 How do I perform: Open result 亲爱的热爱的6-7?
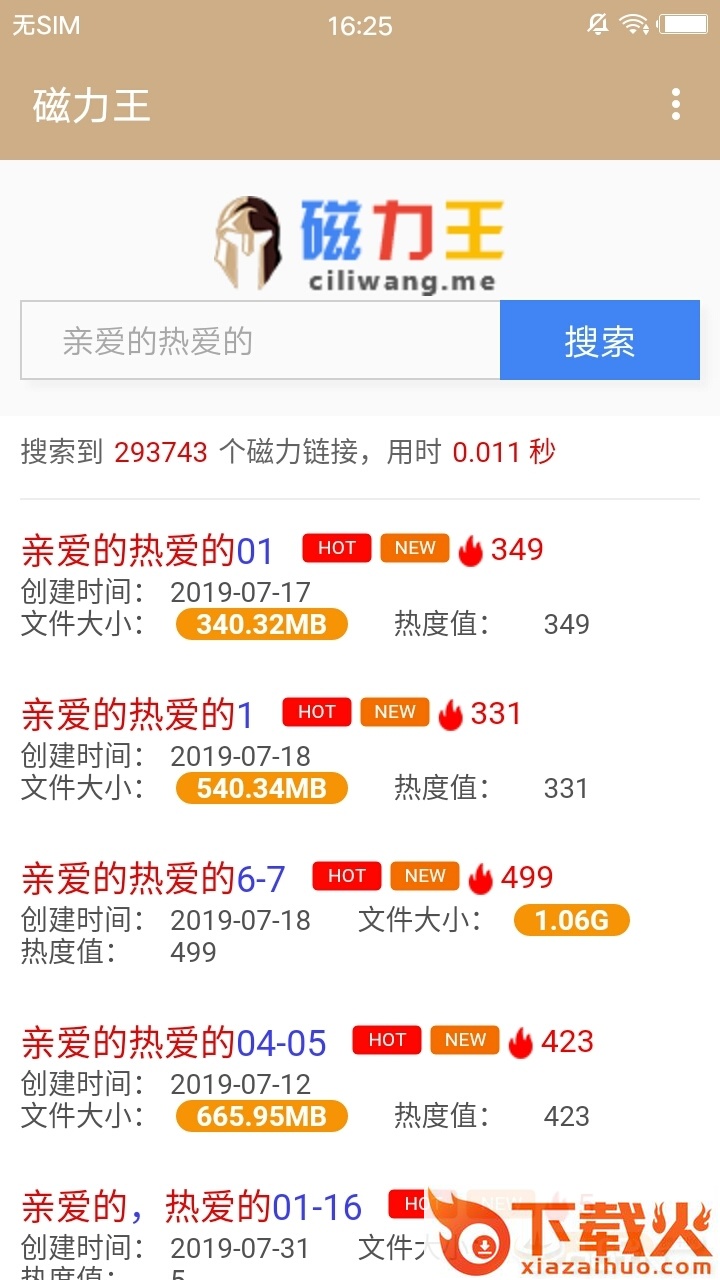[153, 878]
